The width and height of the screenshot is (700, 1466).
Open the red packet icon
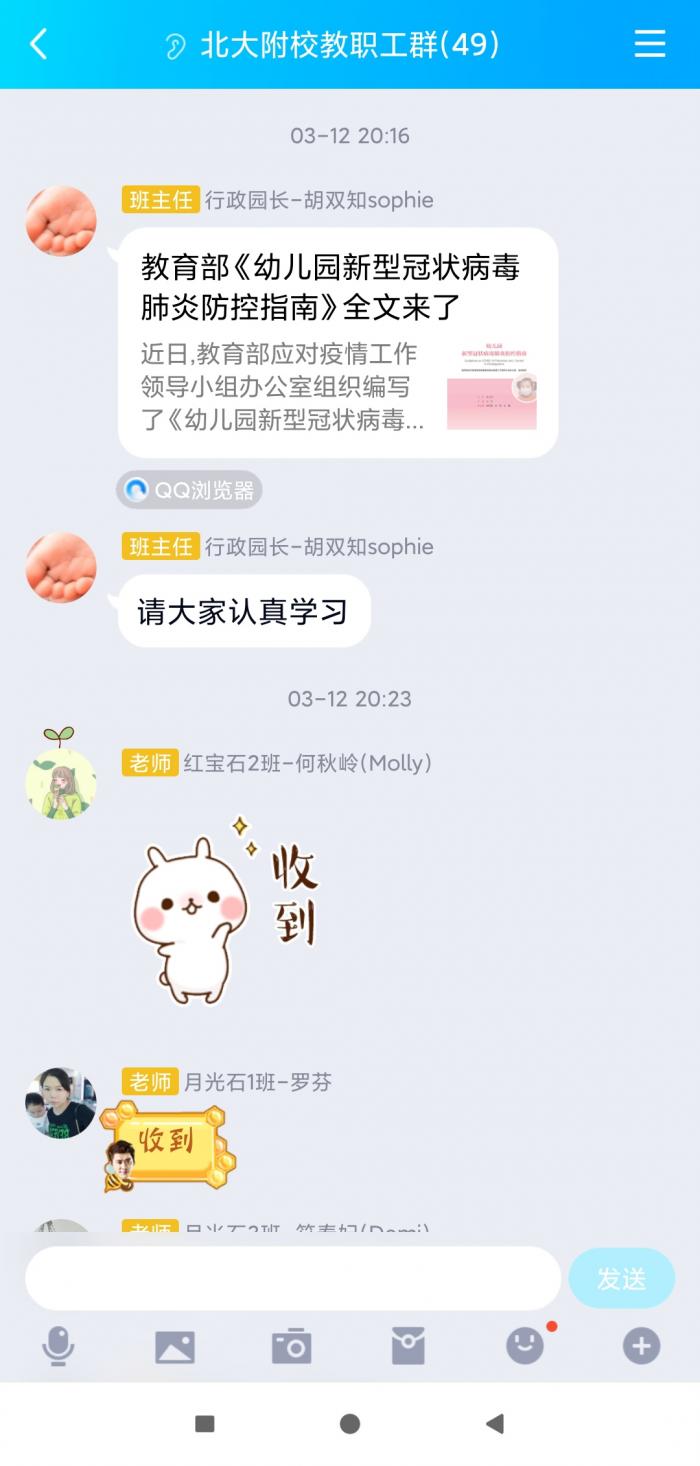click(x=408, y=1346)
